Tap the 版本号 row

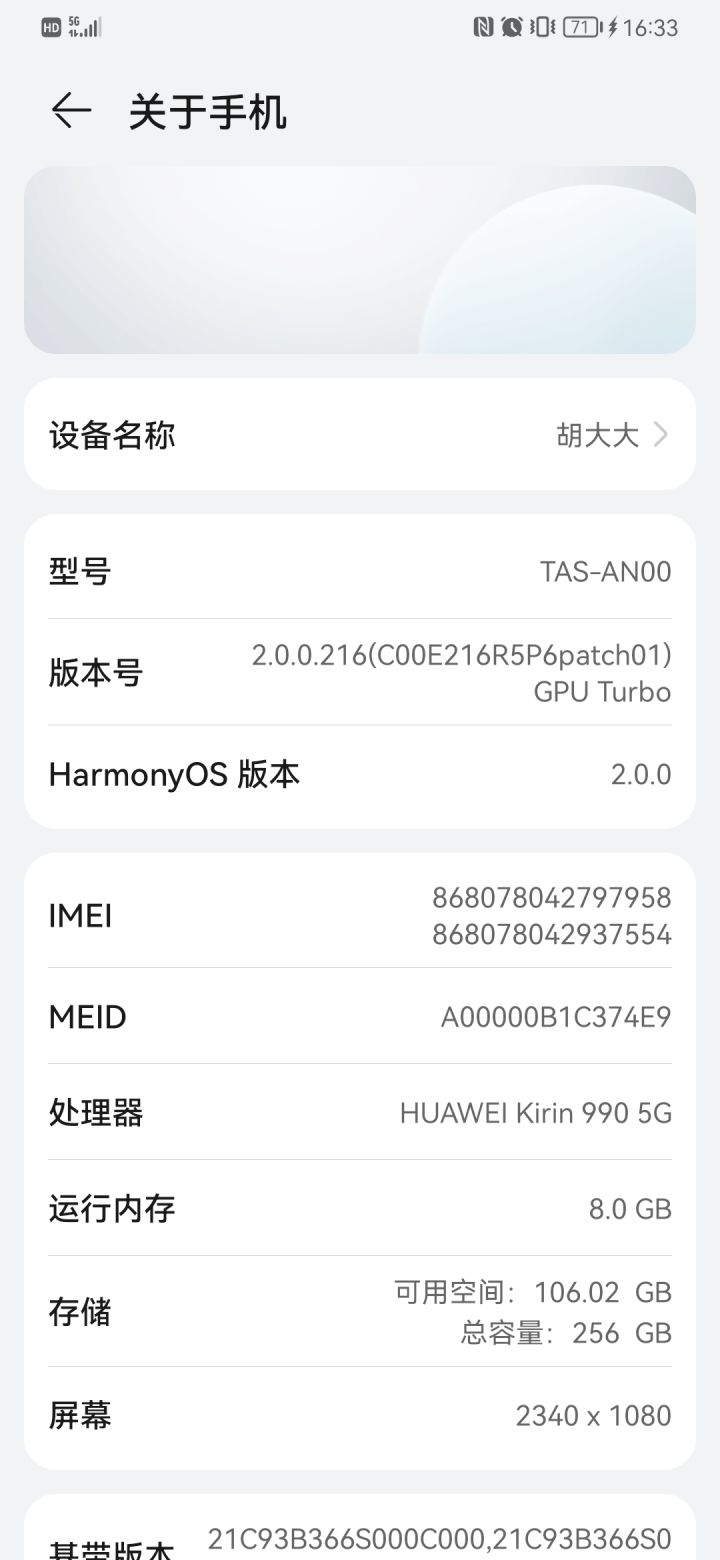[360, 672]
